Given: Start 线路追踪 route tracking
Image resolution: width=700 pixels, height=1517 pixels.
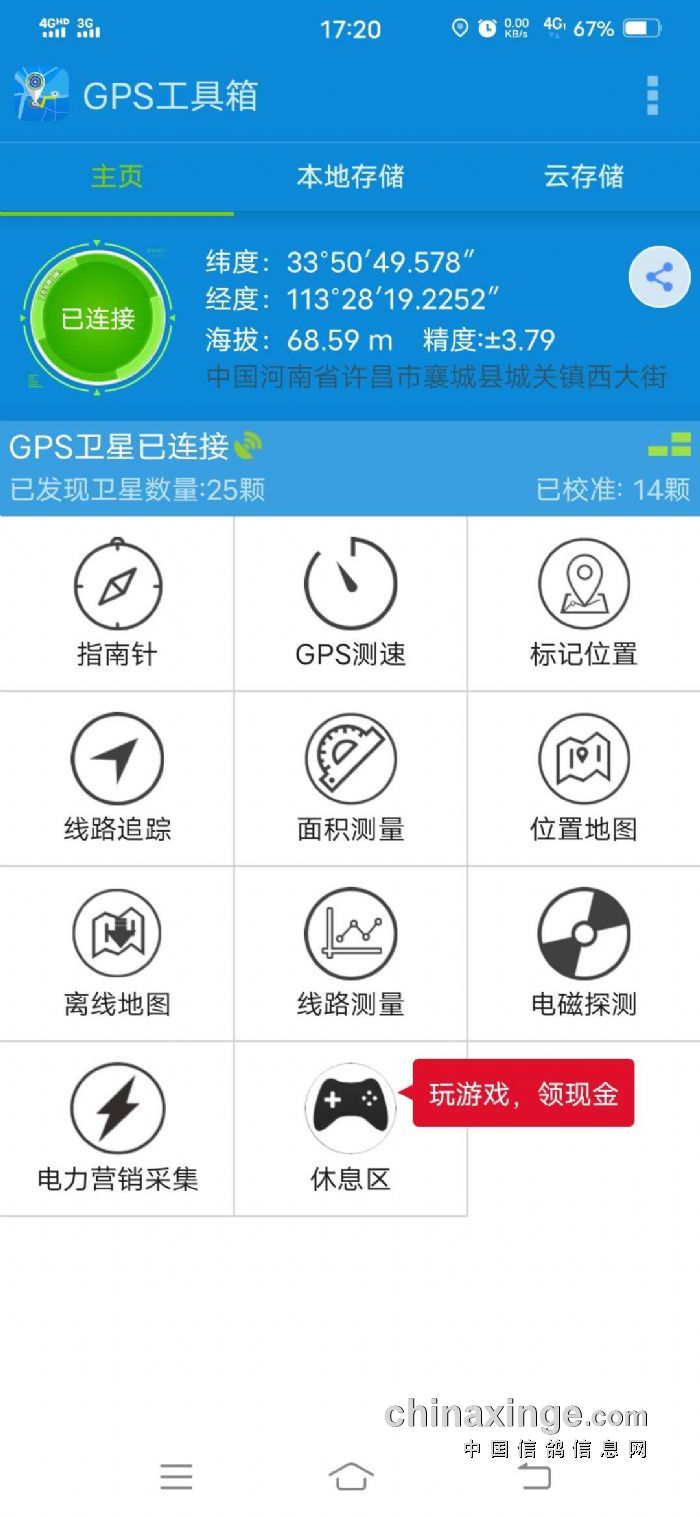Looking at the screenshot, I should [x=117, y=778].
